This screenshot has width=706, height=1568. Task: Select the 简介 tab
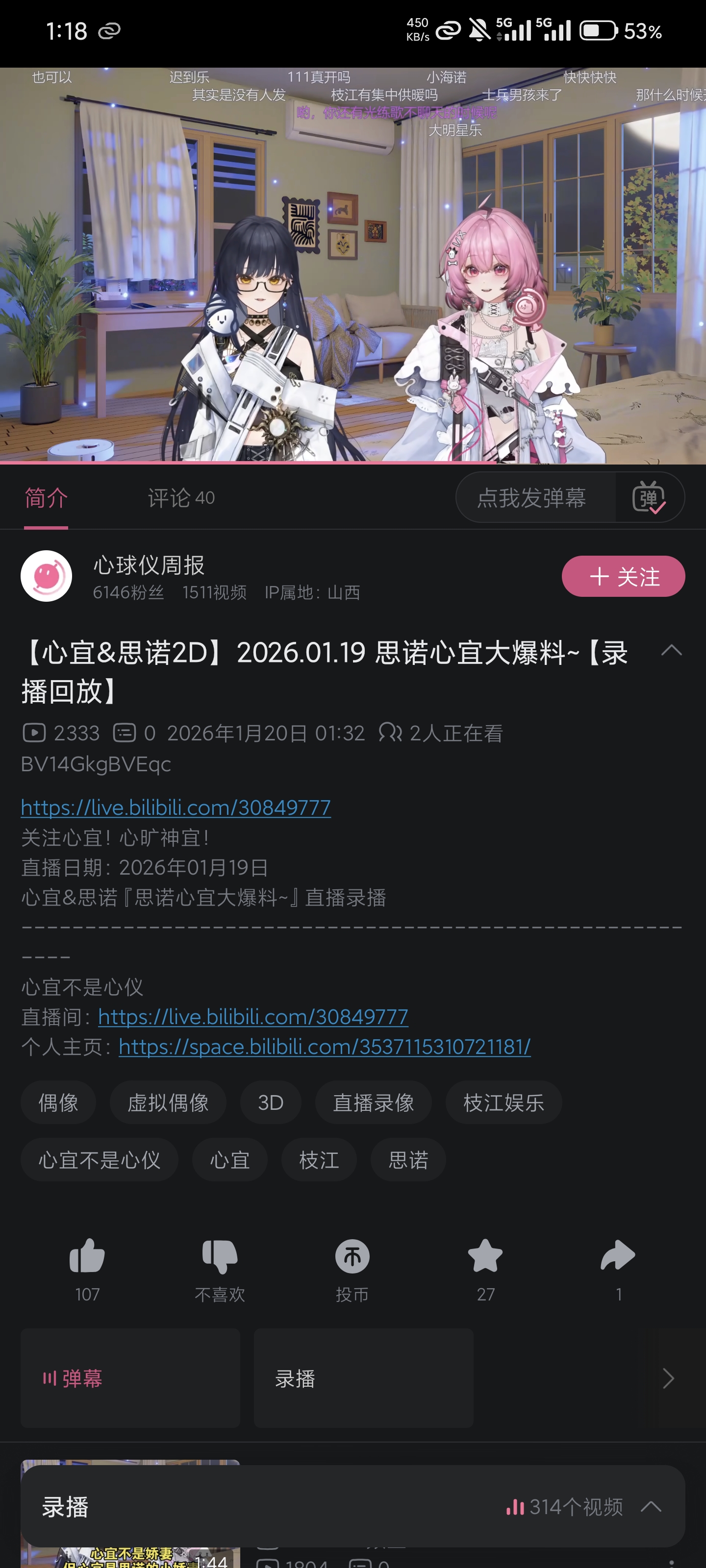click(x=46, y=498)
